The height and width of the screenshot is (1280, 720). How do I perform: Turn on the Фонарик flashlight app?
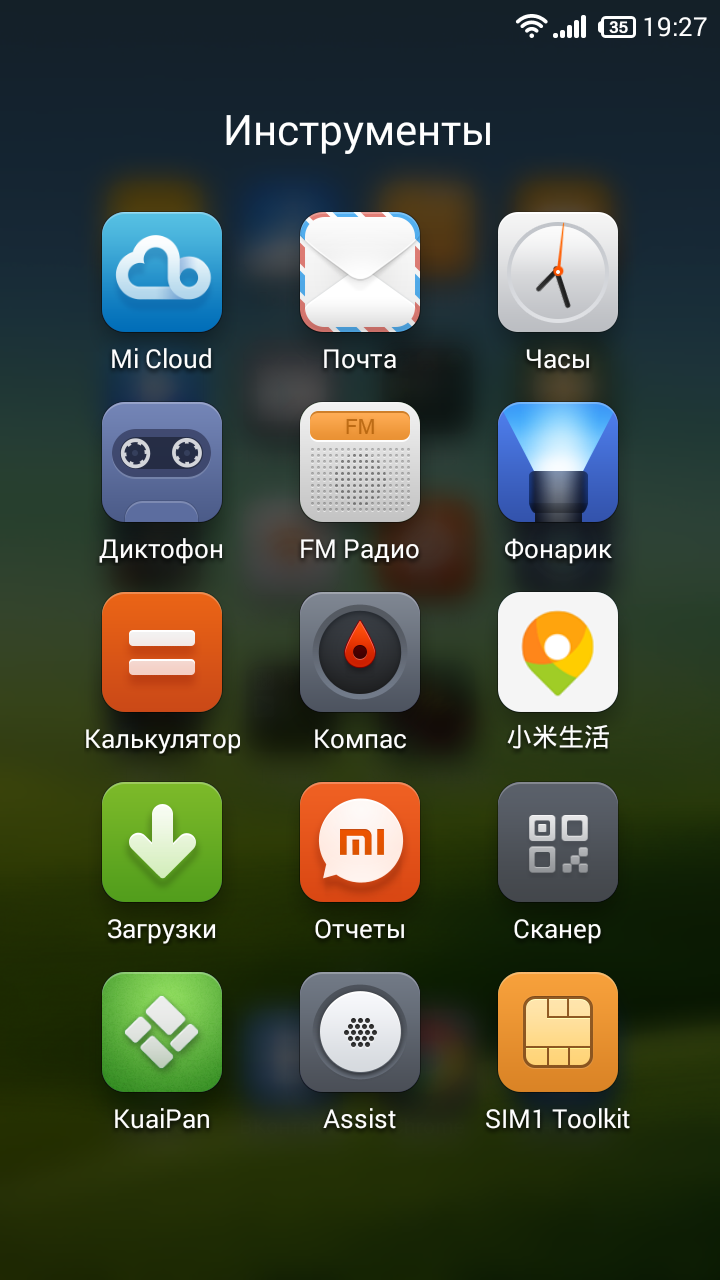[558, 462]
